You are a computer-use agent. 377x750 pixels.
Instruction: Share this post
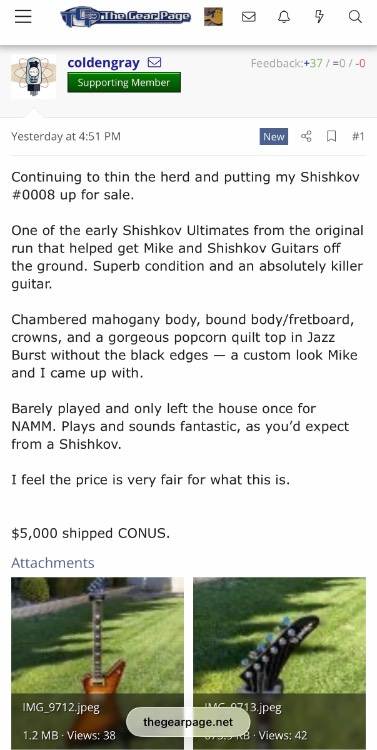306,136
